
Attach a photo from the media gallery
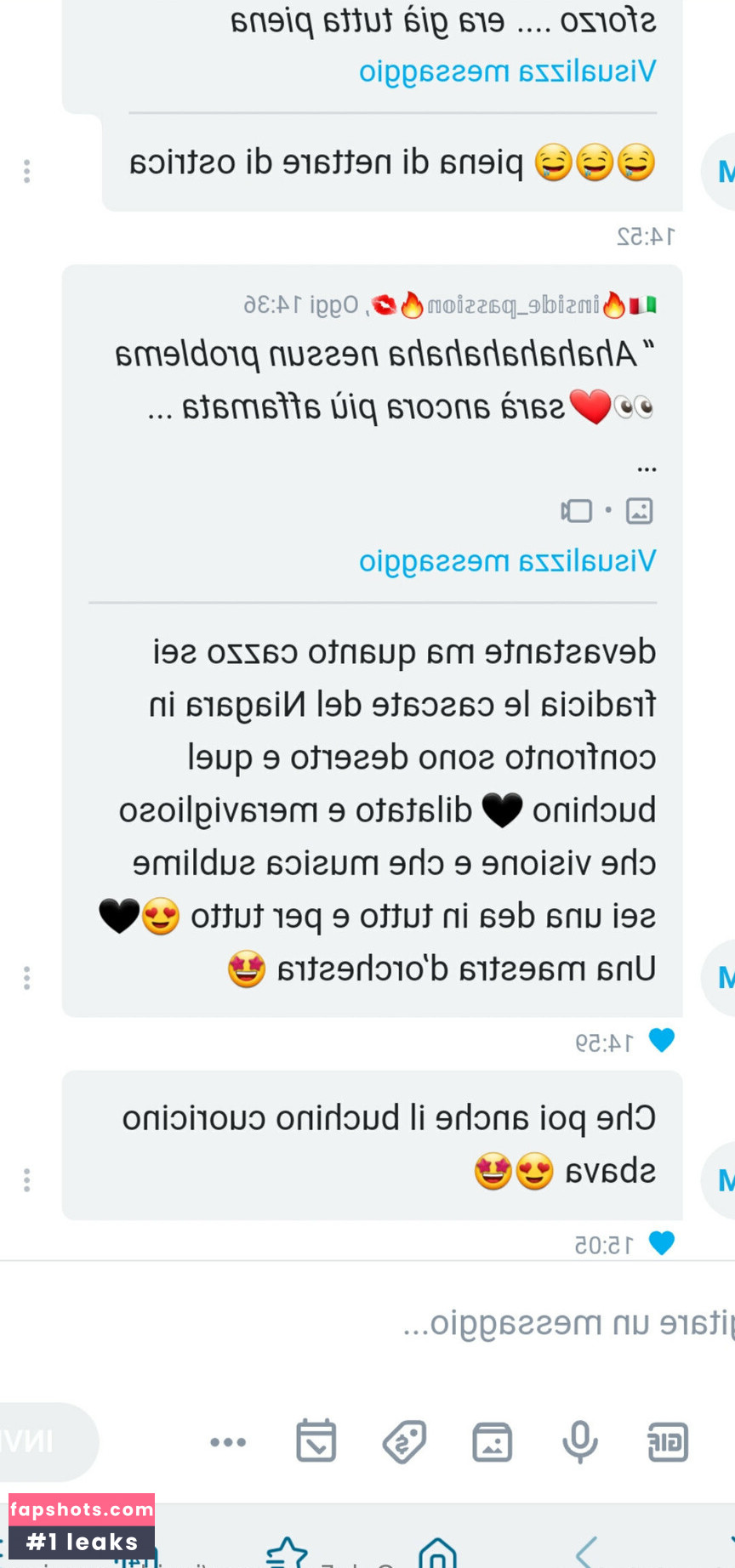492,1441
